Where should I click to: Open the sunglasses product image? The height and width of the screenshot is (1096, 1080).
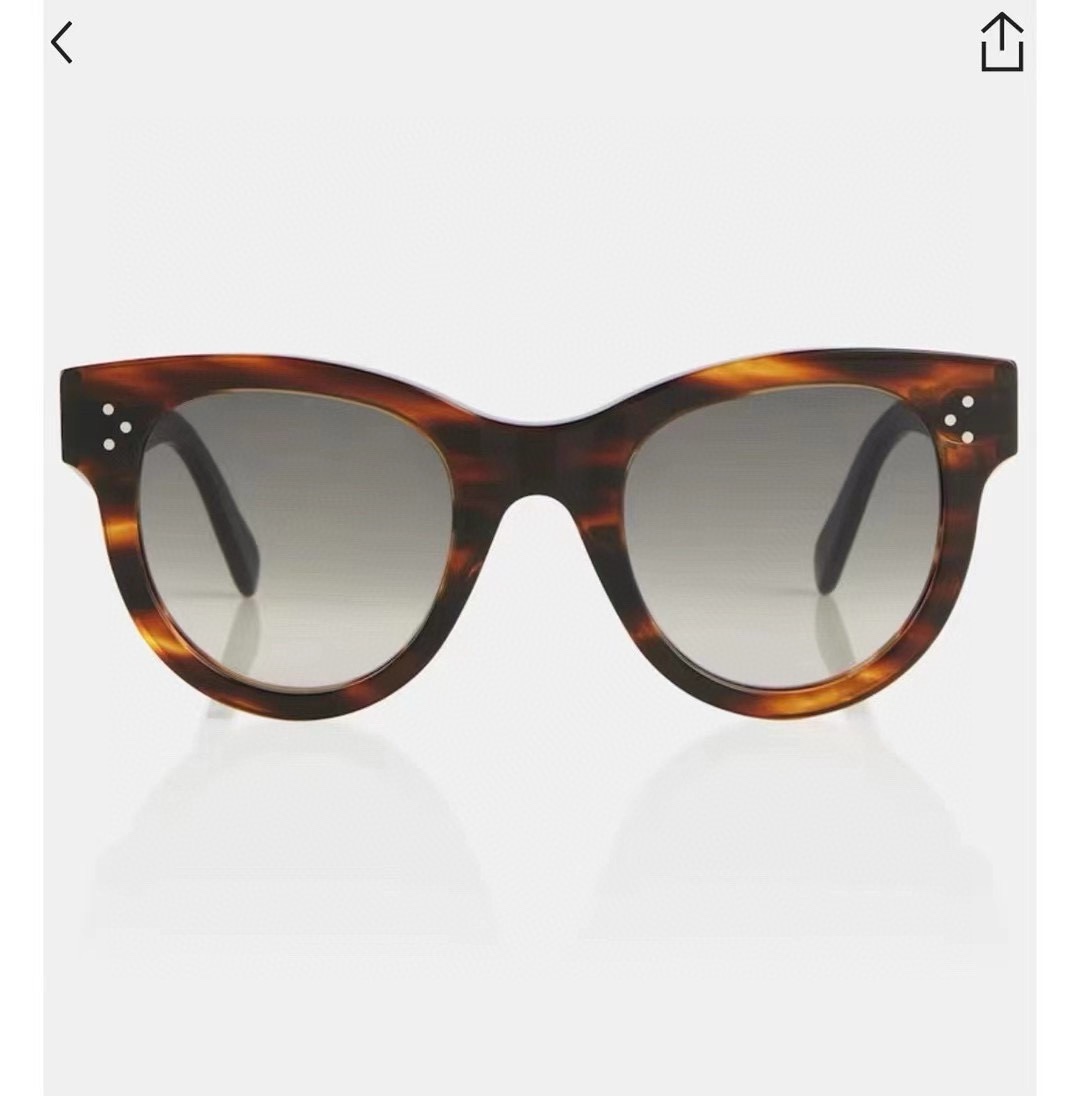[540, 540]
